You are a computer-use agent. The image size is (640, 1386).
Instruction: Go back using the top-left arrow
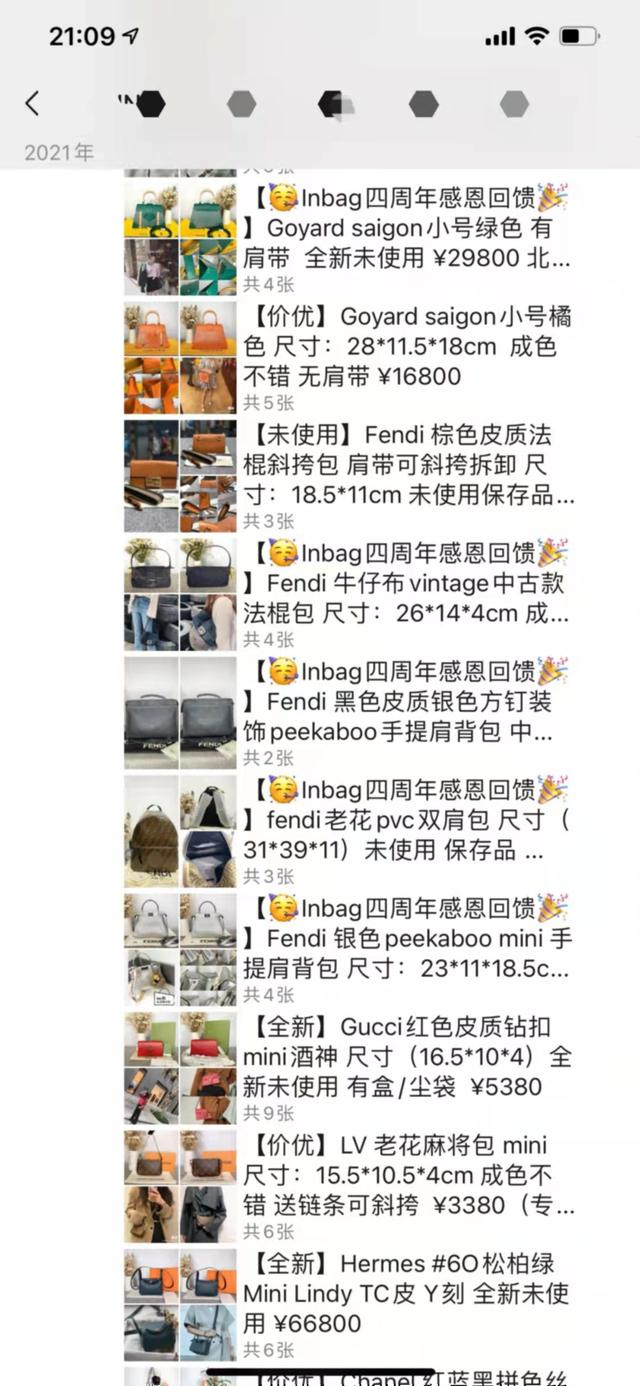pos(33,103)
